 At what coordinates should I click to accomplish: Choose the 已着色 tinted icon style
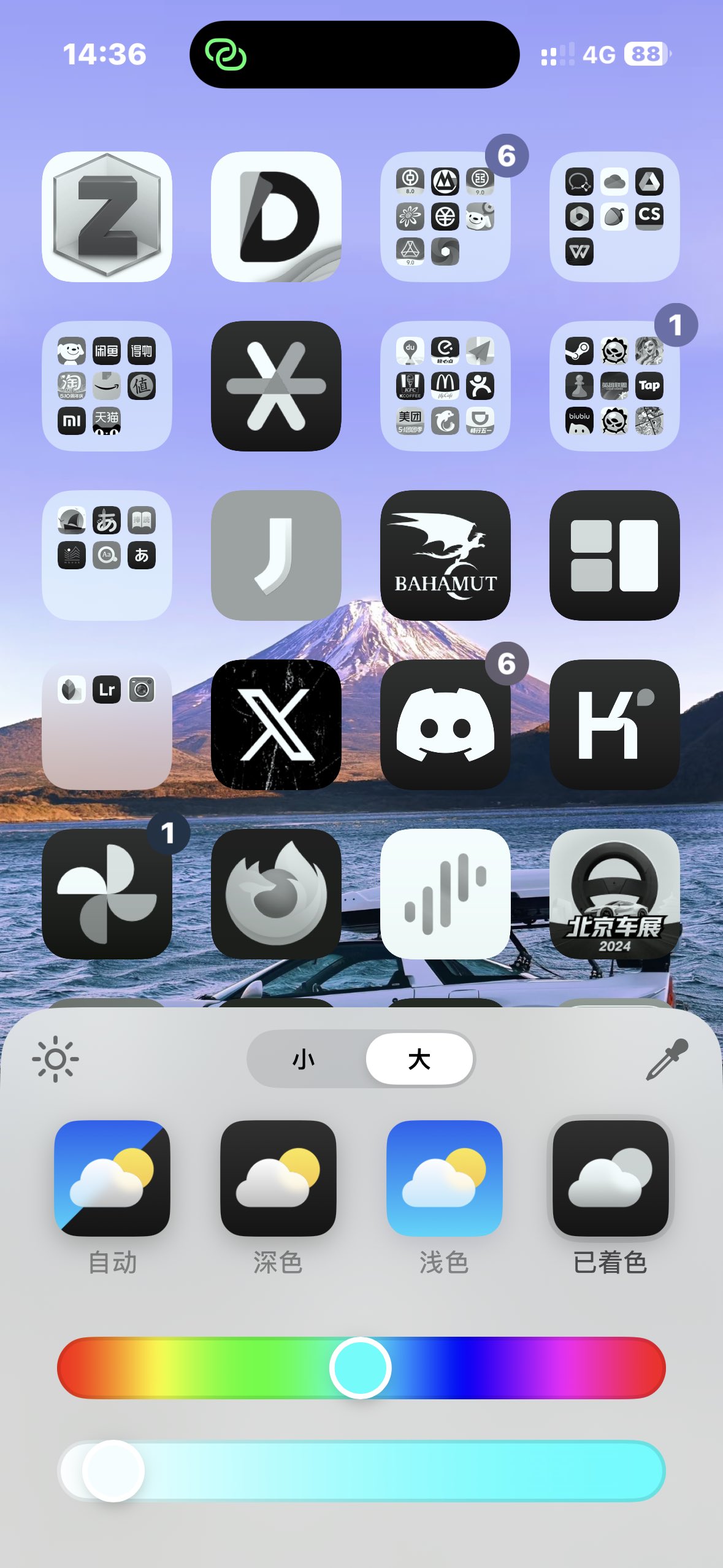610,1178
